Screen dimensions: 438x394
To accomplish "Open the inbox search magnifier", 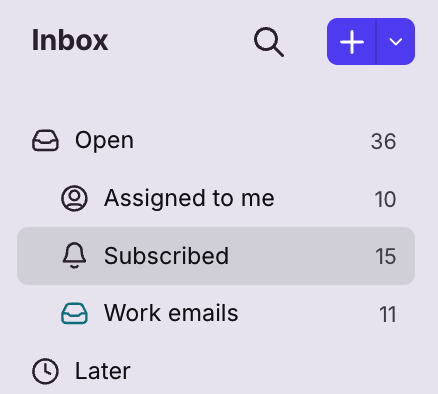I will coord(269,42).
